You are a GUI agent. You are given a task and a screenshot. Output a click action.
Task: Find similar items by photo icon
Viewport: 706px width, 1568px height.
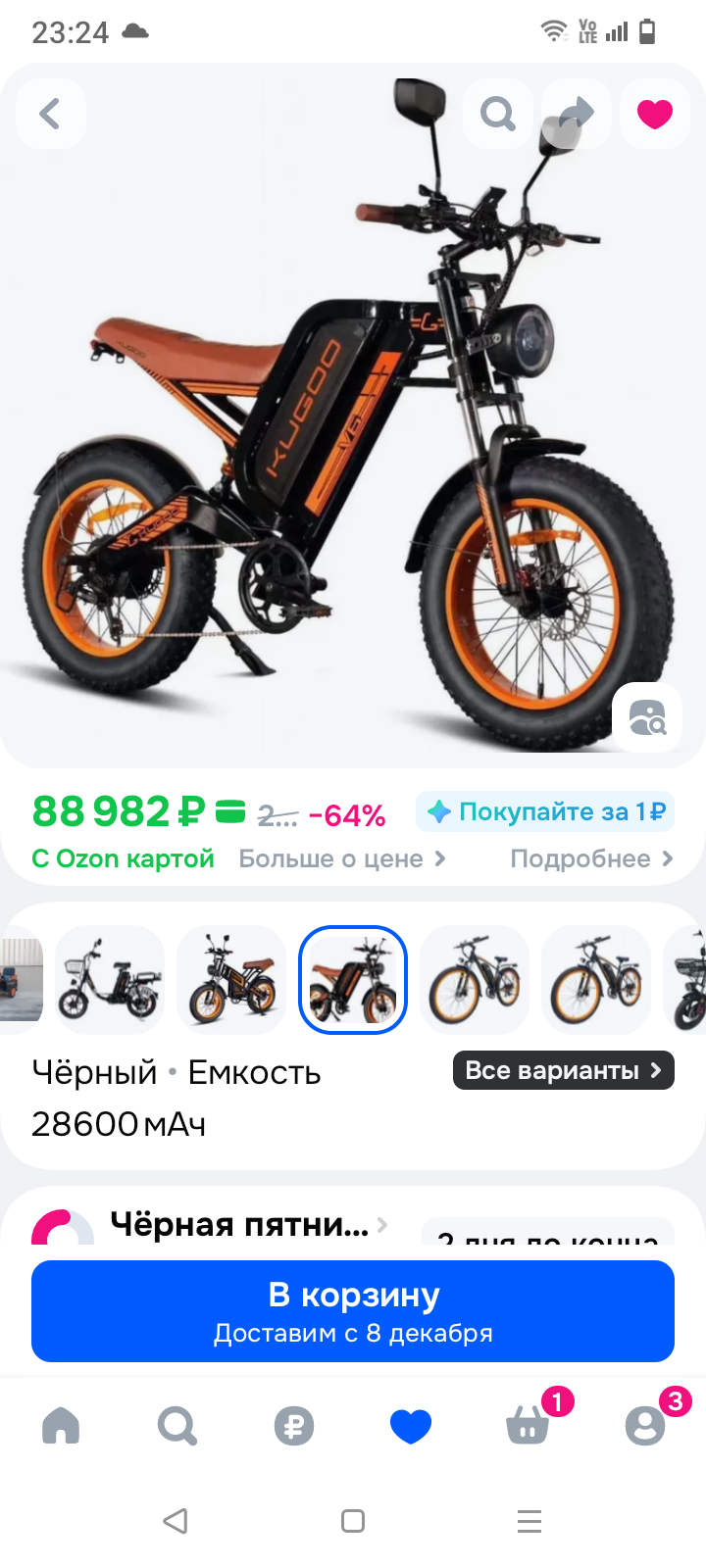[x=647, y=717]
